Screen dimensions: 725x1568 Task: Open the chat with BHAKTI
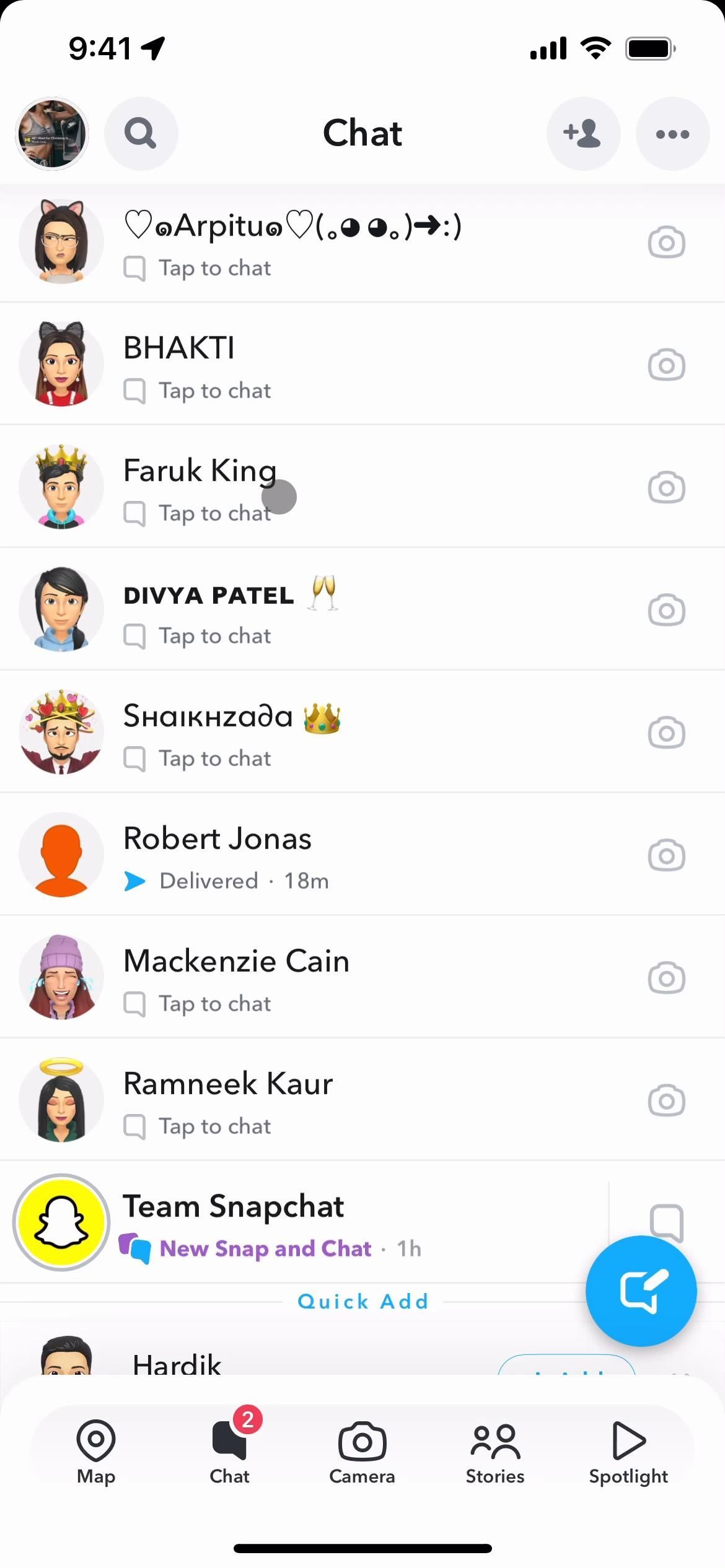click(310, 365)
